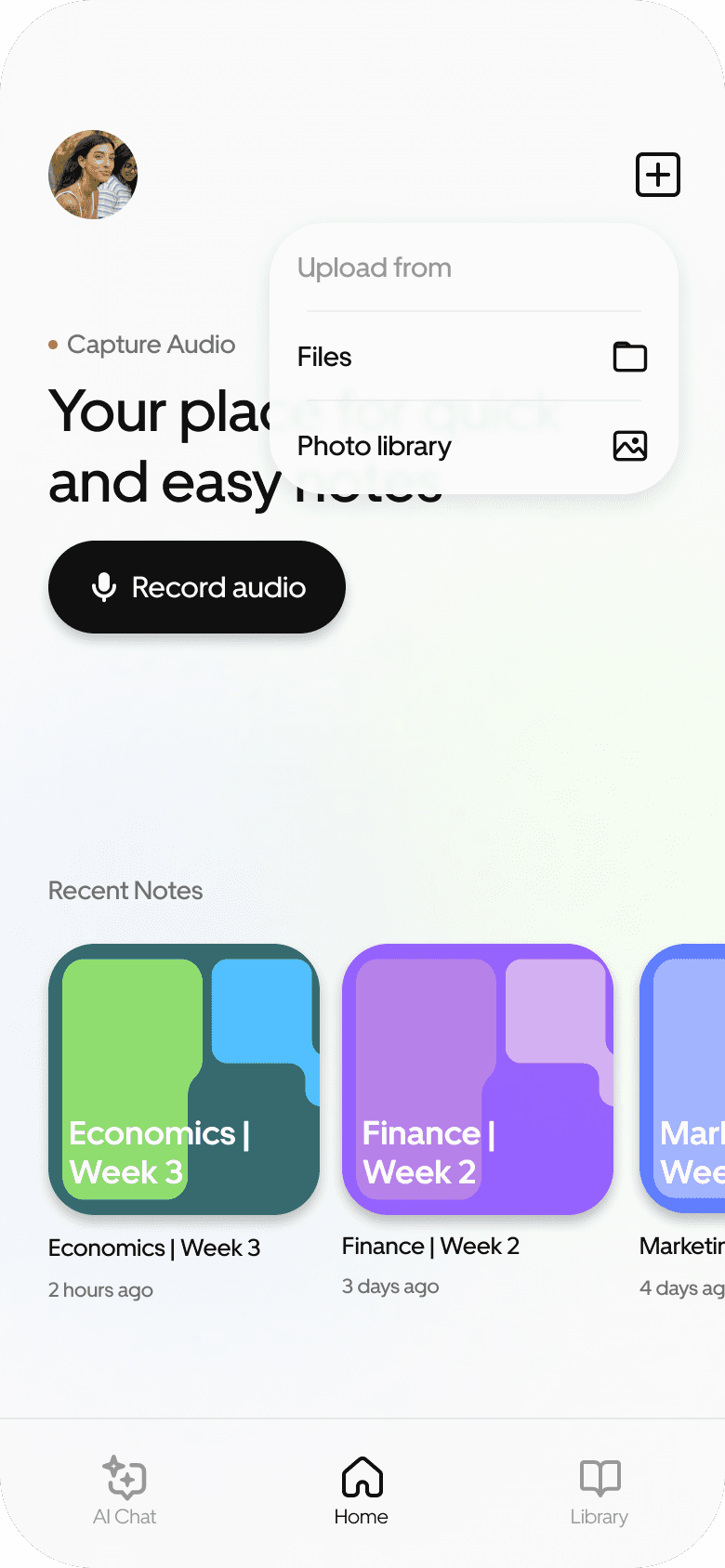Open the plus icon to add new content
The height and width of the screenshot is (1568, 725).
(x=657, y=175)
